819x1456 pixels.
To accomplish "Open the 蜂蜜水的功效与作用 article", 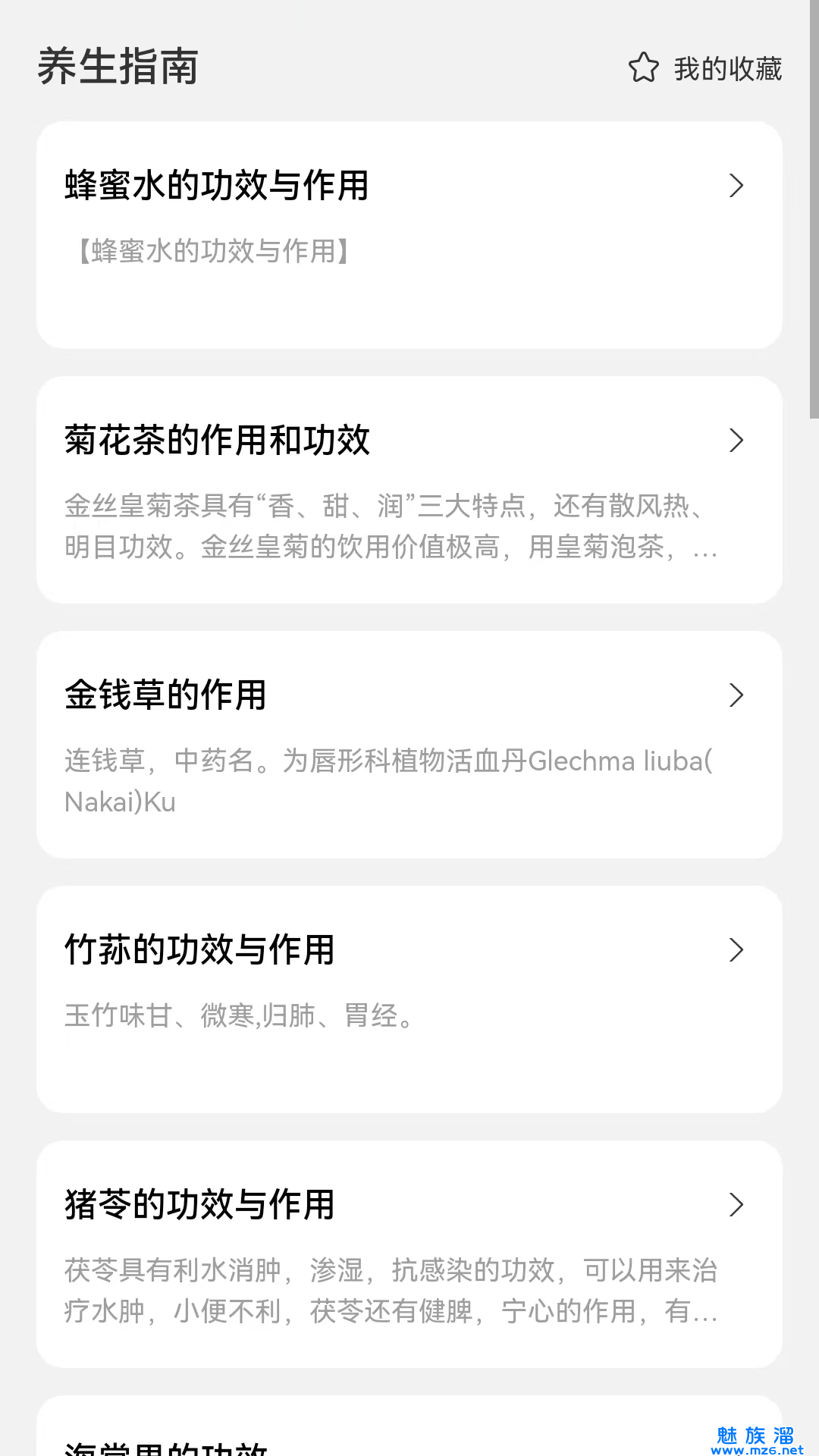I will click(x=409, y=235).
